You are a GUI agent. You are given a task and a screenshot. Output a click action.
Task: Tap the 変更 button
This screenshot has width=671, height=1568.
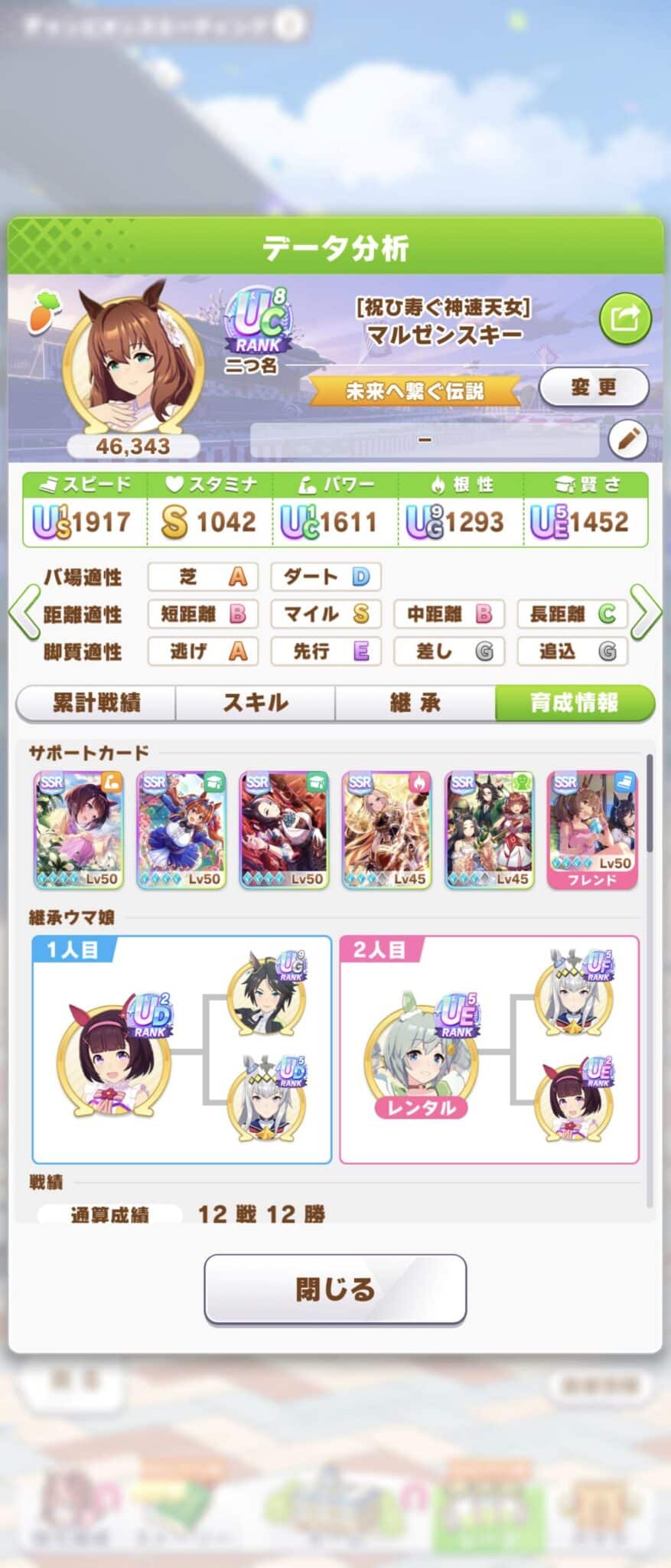coord(593,387)
